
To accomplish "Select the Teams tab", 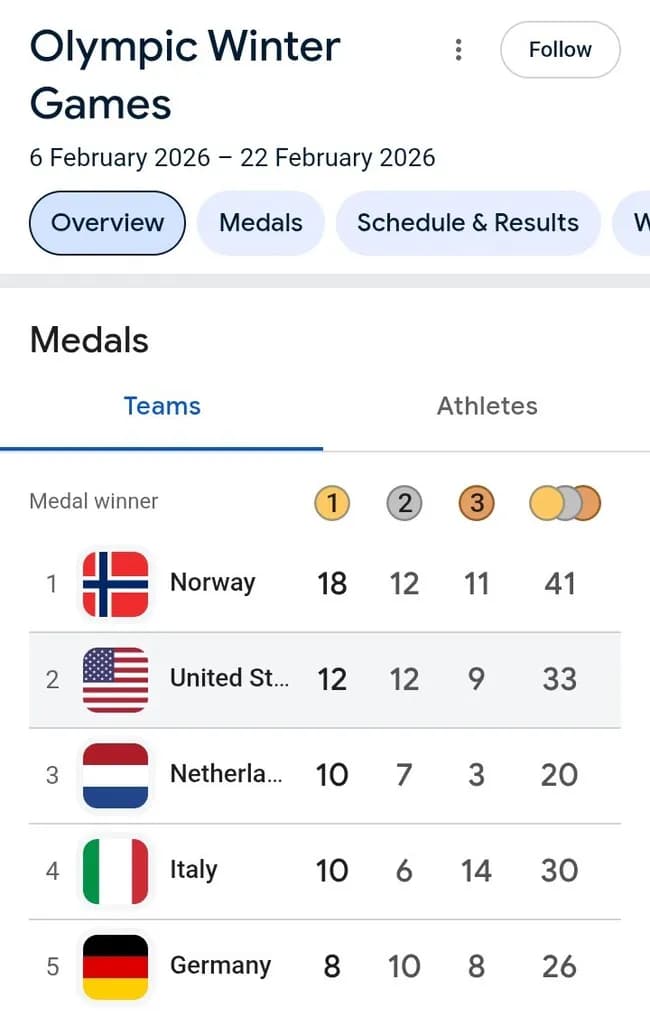I will point(162,406).
